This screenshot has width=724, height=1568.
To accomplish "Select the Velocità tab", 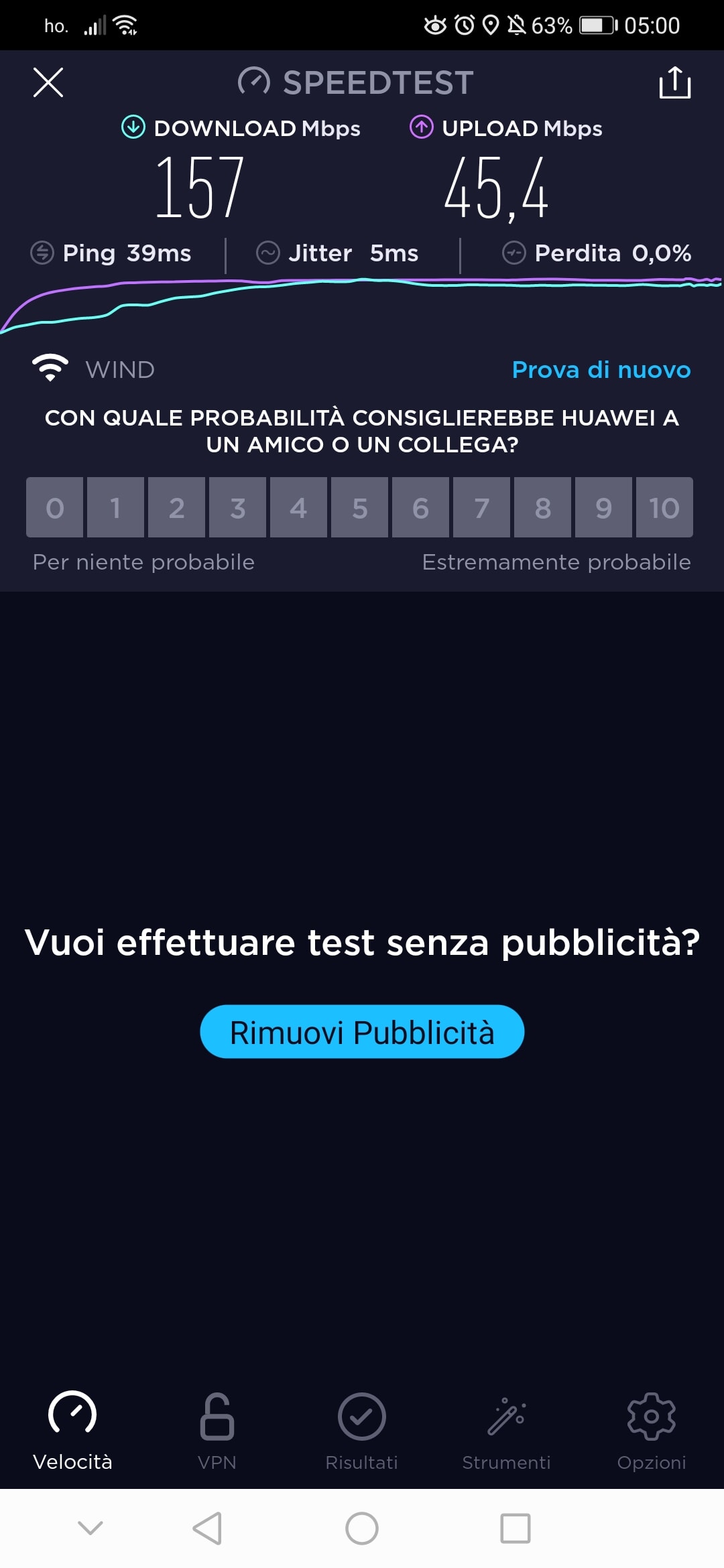I will pyautogui.click(x=72, y=1432).
